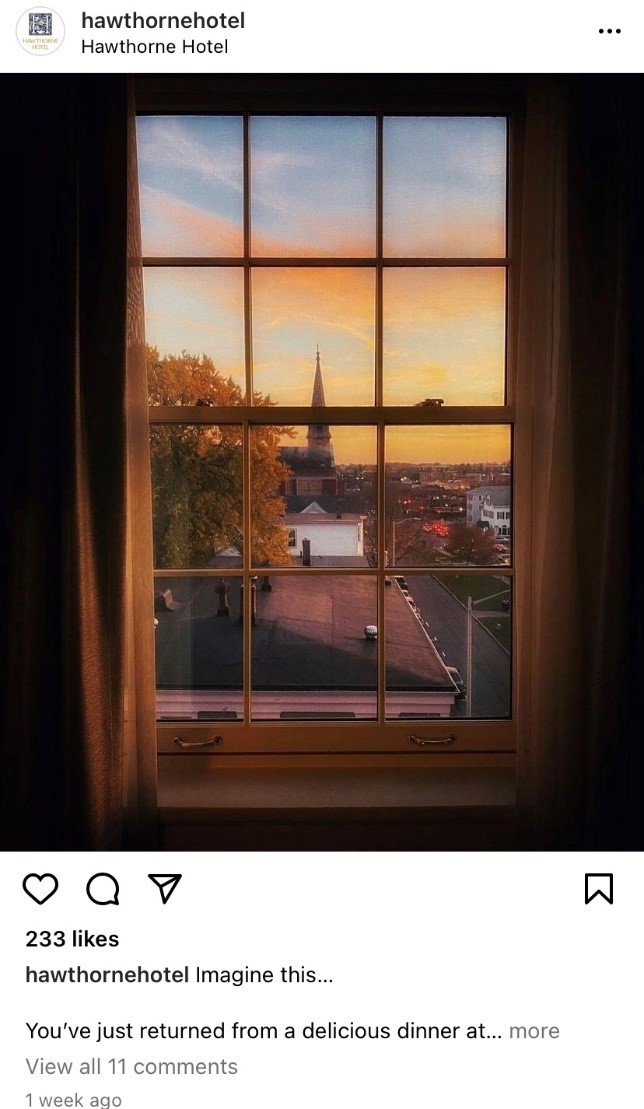This screenshot has width=644, height=1109.
Task: Like the Hawthorne Hotel post
Action: (x=41, y=888)
